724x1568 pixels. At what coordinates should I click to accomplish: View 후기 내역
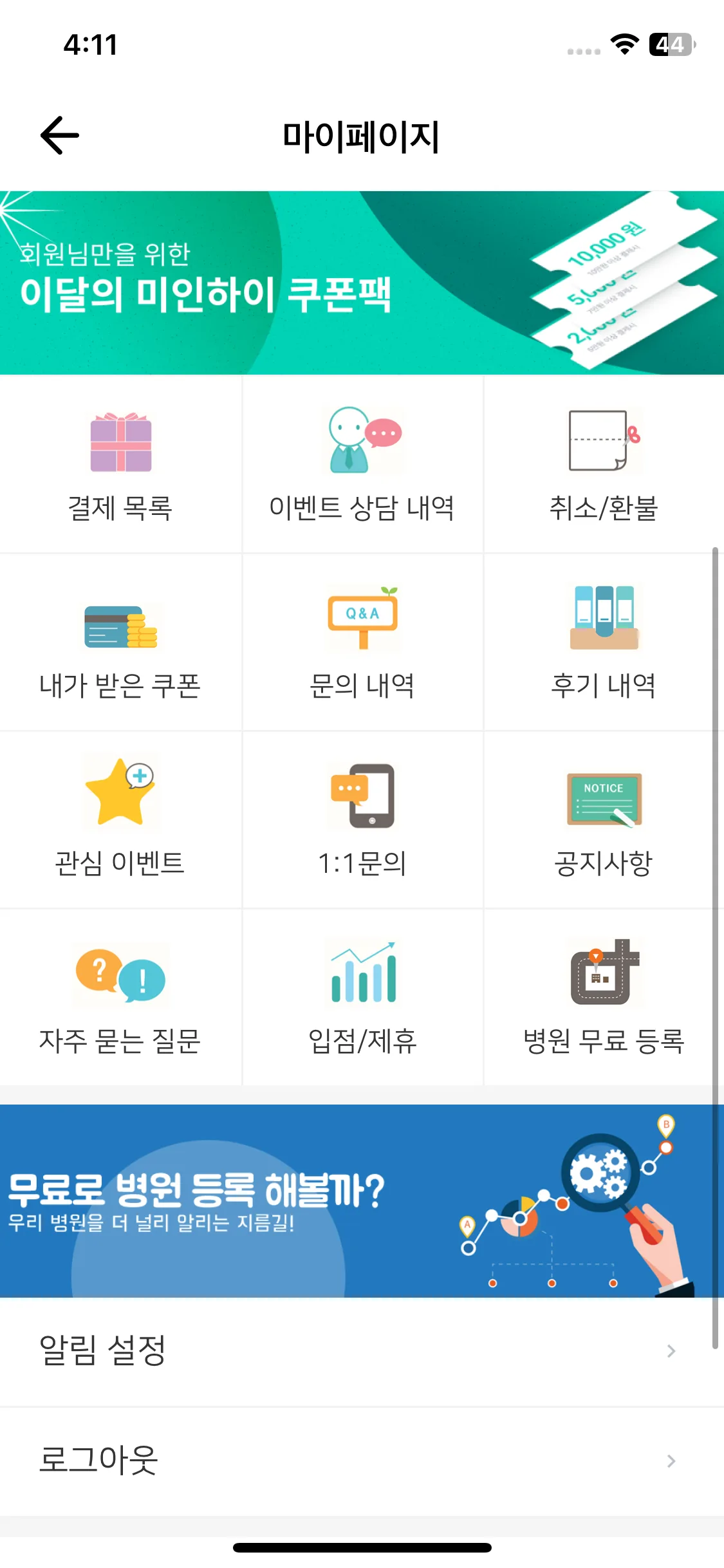[604, 642]
